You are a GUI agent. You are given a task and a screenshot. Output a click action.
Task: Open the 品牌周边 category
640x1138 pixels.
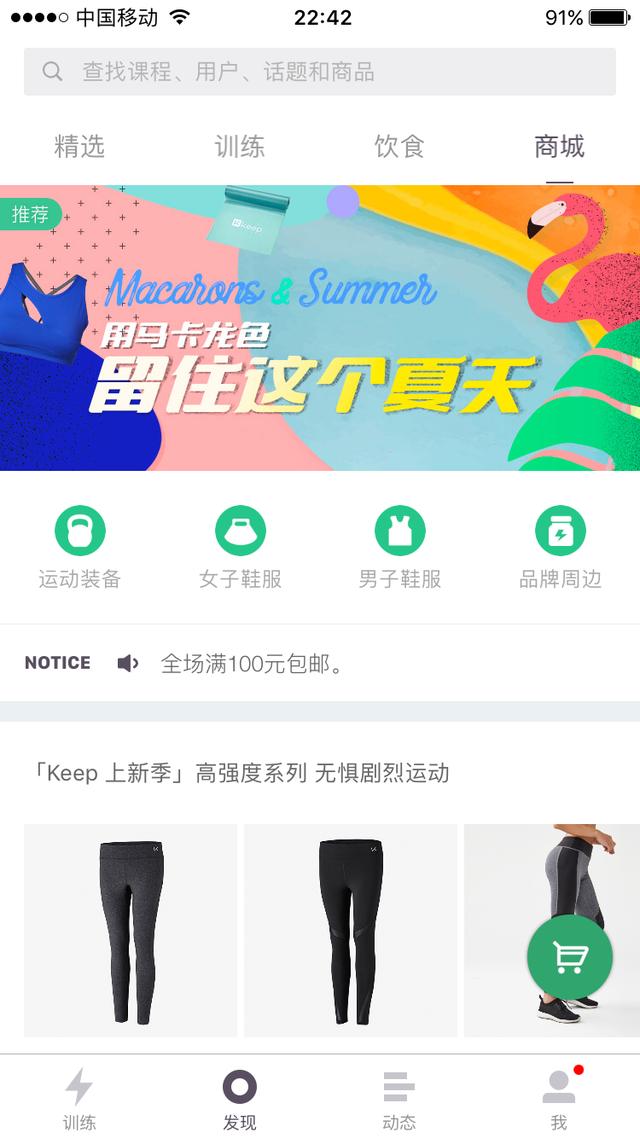(x=560, y=547)
